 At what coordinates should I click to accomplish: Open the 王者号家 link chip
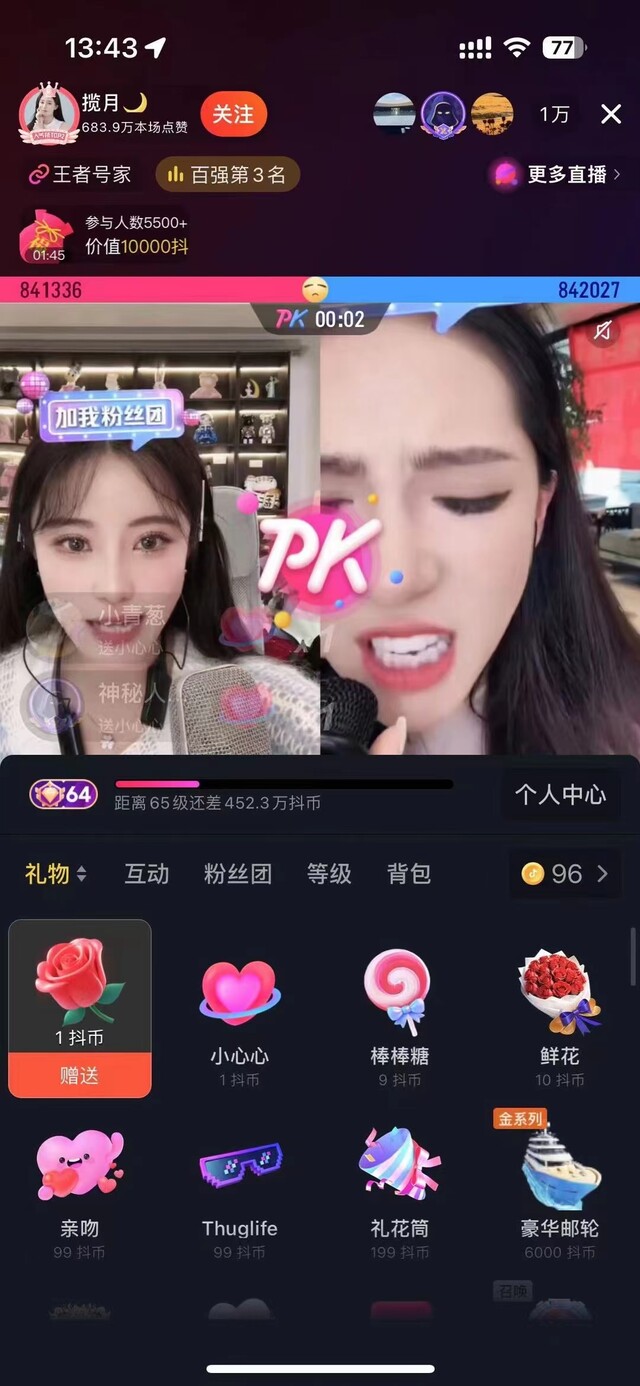click(x=80, y=175)
